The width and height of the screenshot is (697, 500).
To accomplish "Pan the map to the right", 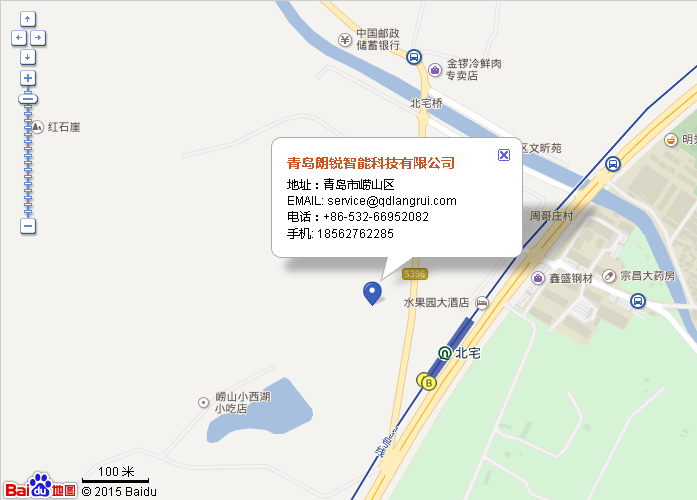I will click(38, 37).
